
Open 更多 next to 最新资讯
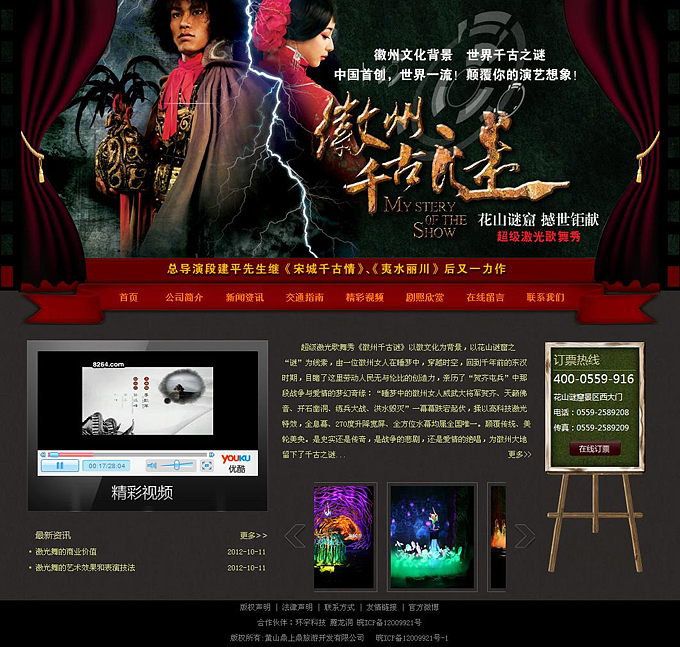tap(253, 535)
